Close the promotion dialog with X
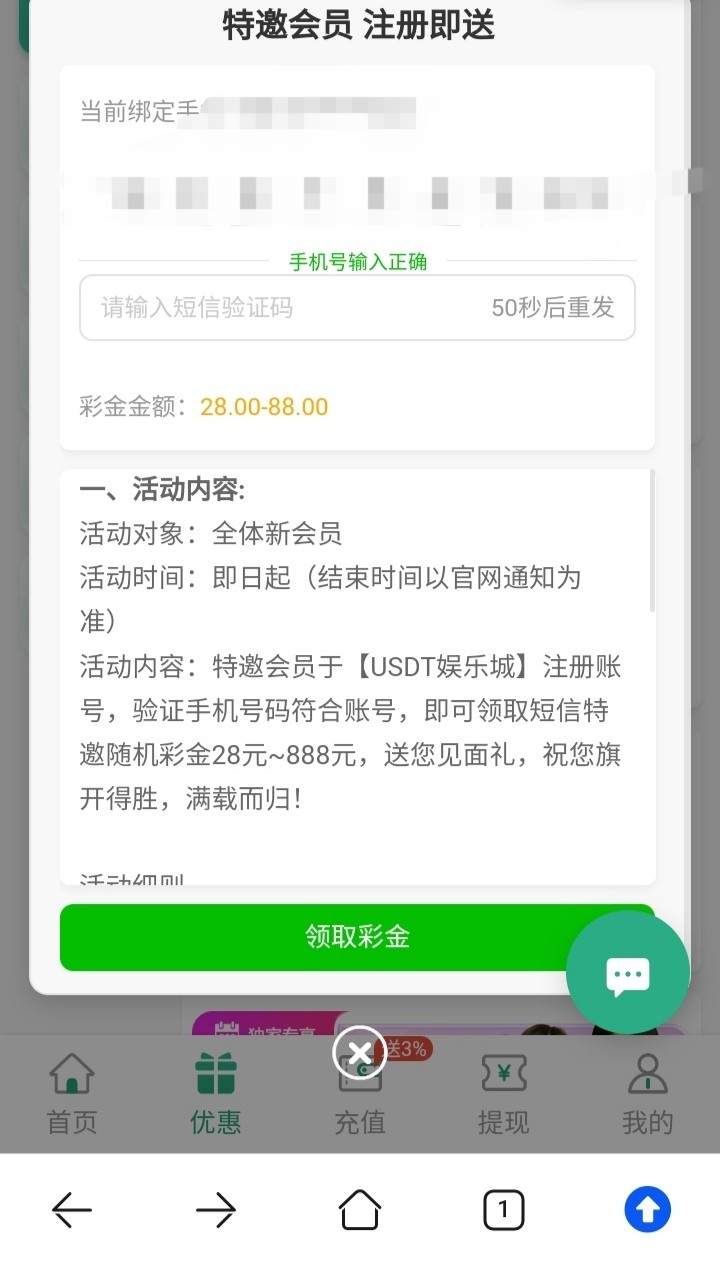 point(359,1052)
